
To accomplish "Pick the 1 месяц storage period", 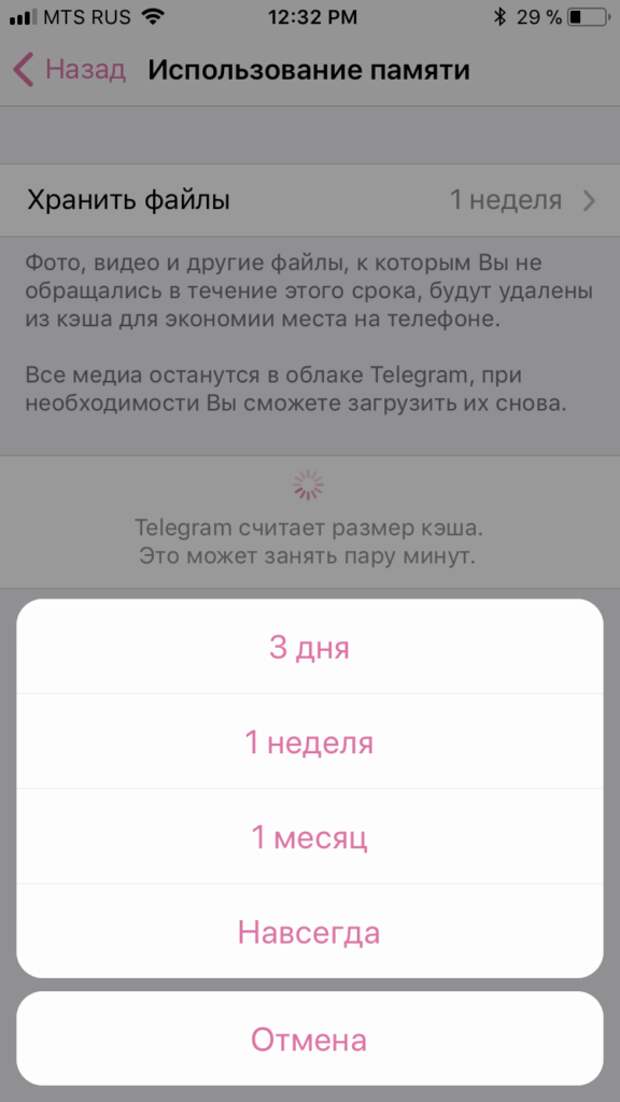I will pyautogui.click(x=309, y=836).
